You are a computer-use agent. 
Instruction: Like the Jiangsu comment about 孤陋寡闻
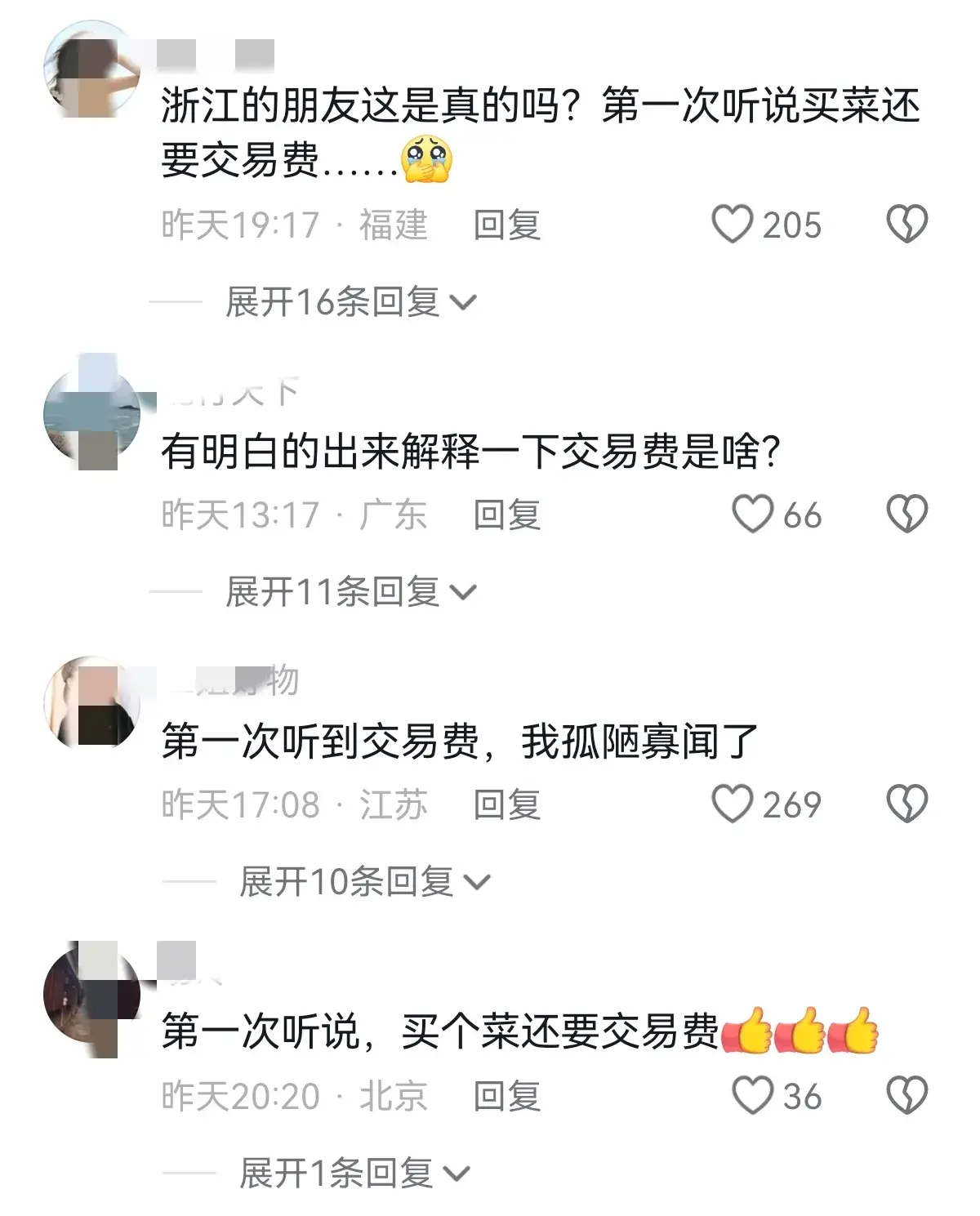coord(732,804)
